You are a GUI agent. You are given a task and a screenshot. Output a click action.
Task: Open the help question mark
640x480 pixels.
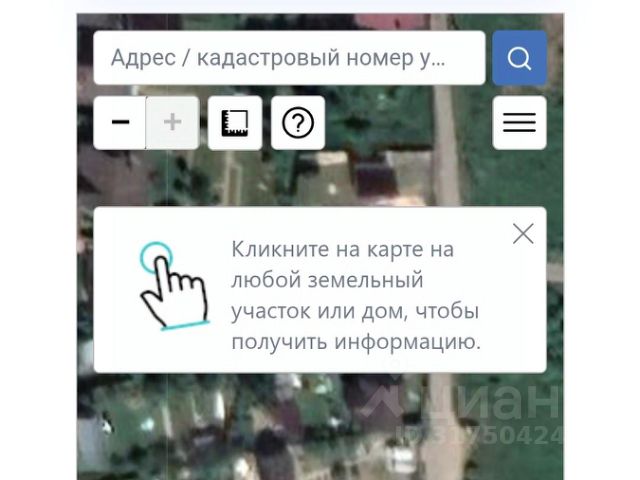[x=298, y=123]
